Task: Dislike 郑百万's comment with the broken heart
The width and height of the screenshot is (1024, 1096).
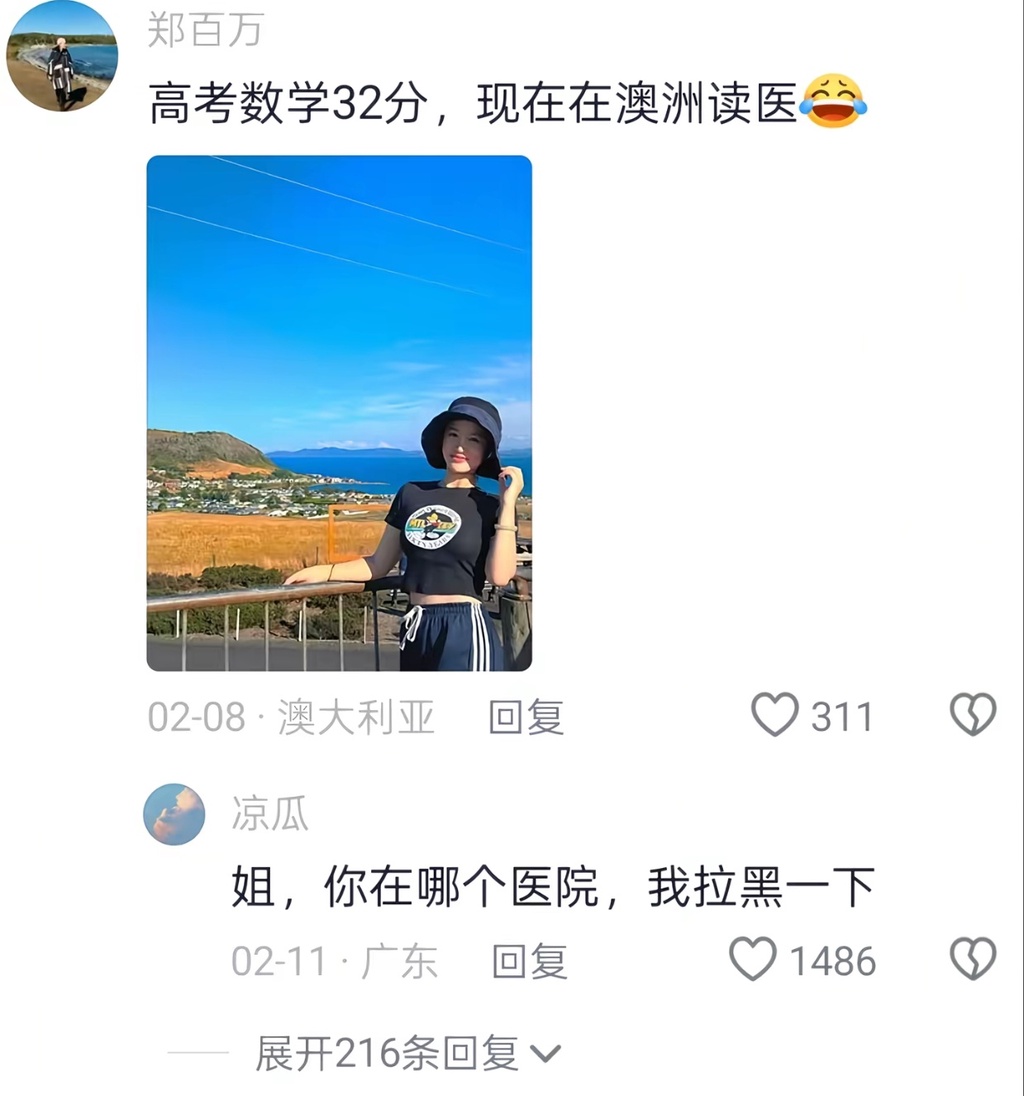Action: [x=972, y=715]
